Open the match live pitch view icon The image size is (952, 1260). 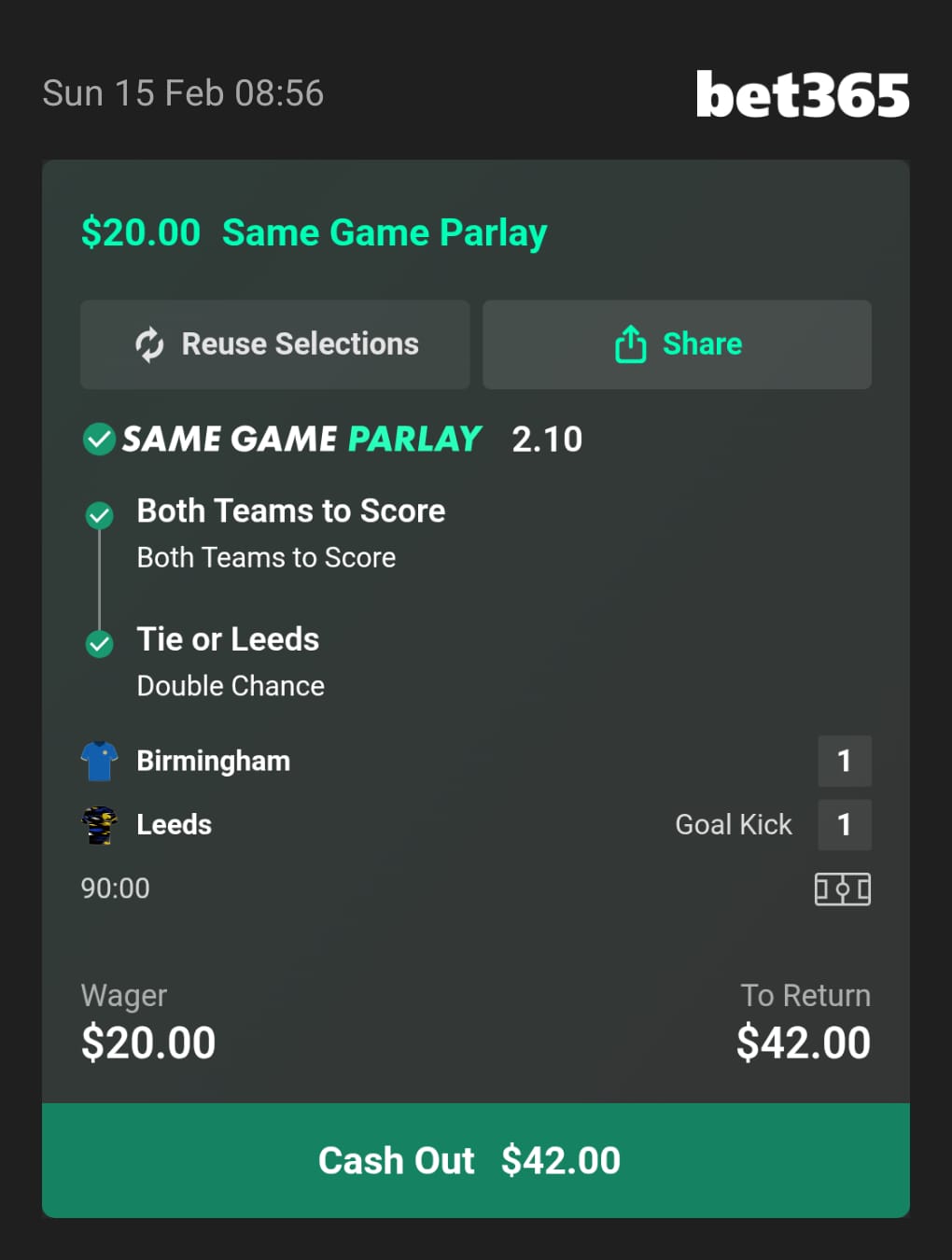(842, 889)
